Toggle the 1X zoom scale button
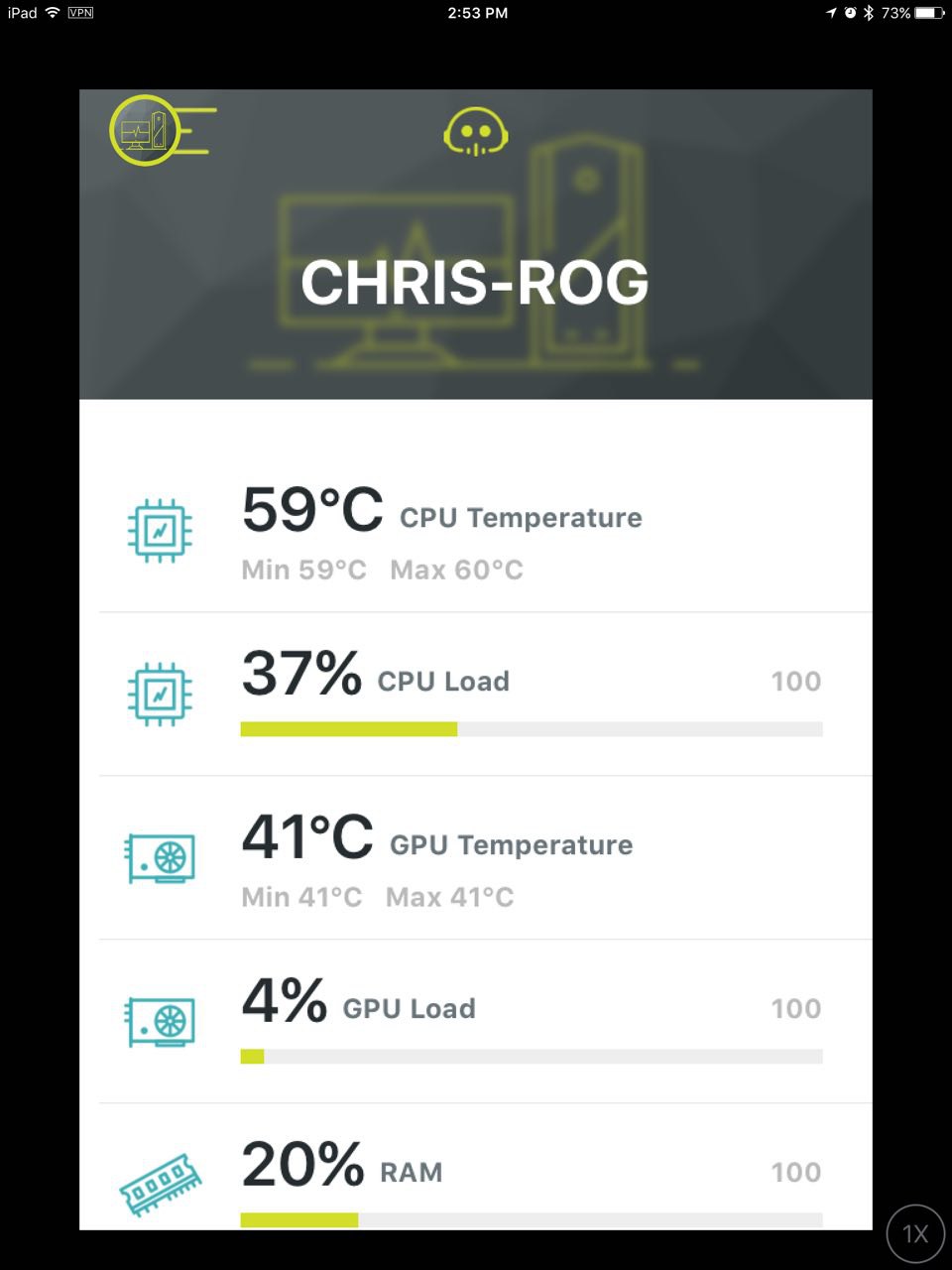Screen dimensions: 952x1270 coord(914,1233)
